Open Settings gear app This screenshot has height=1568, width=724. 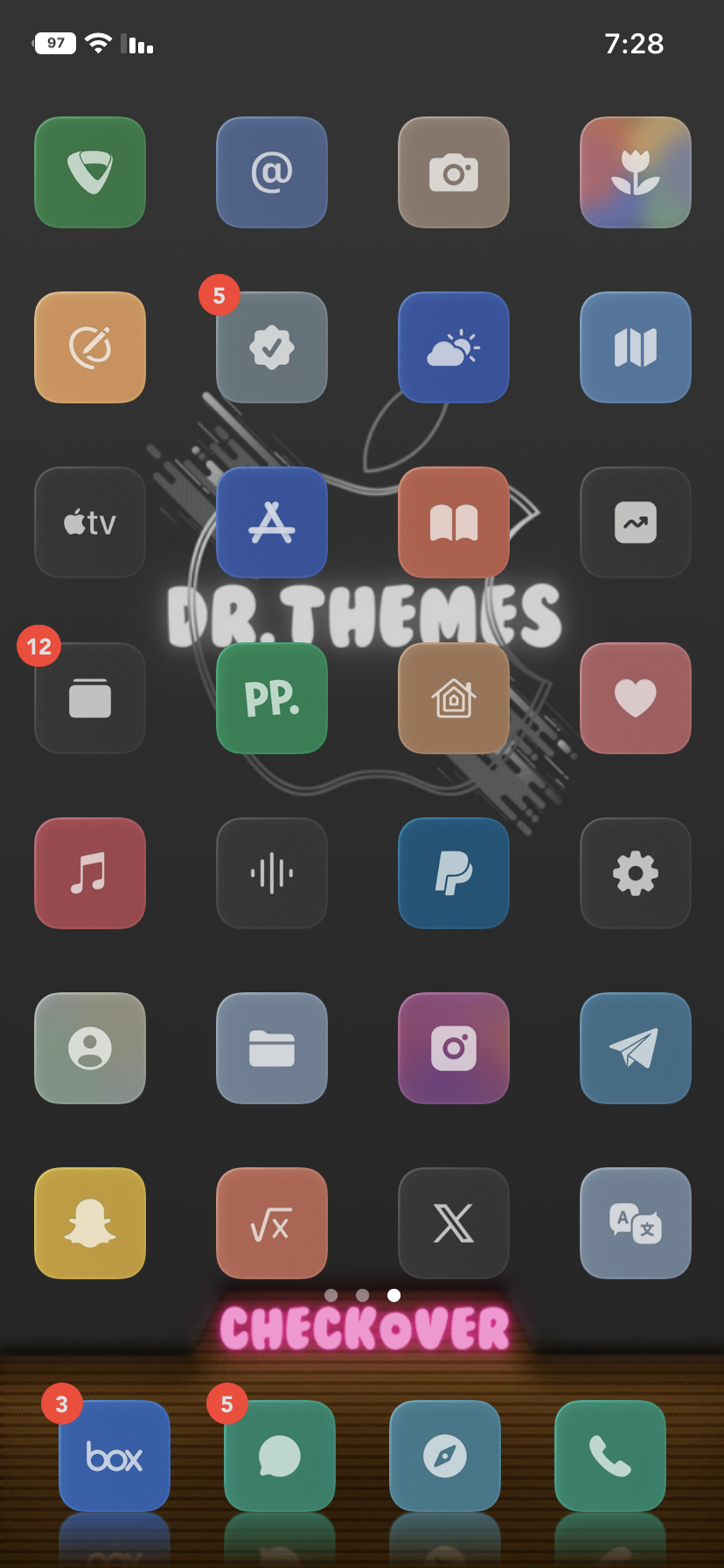coord(636,873)
